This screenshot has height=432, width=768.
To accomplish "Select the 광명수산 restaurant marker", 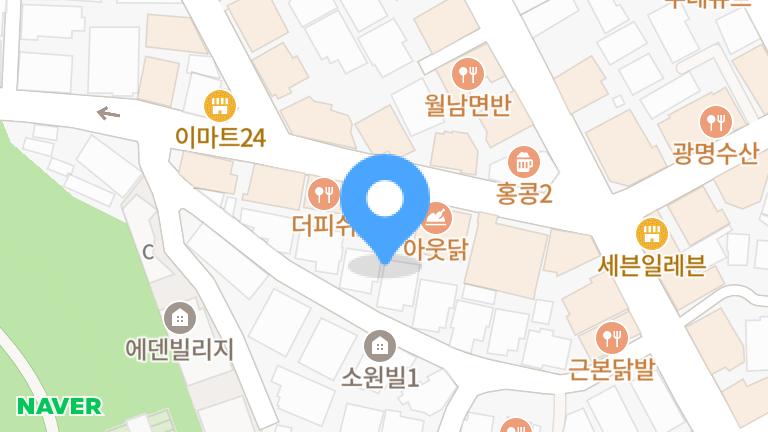I will 716,123.
